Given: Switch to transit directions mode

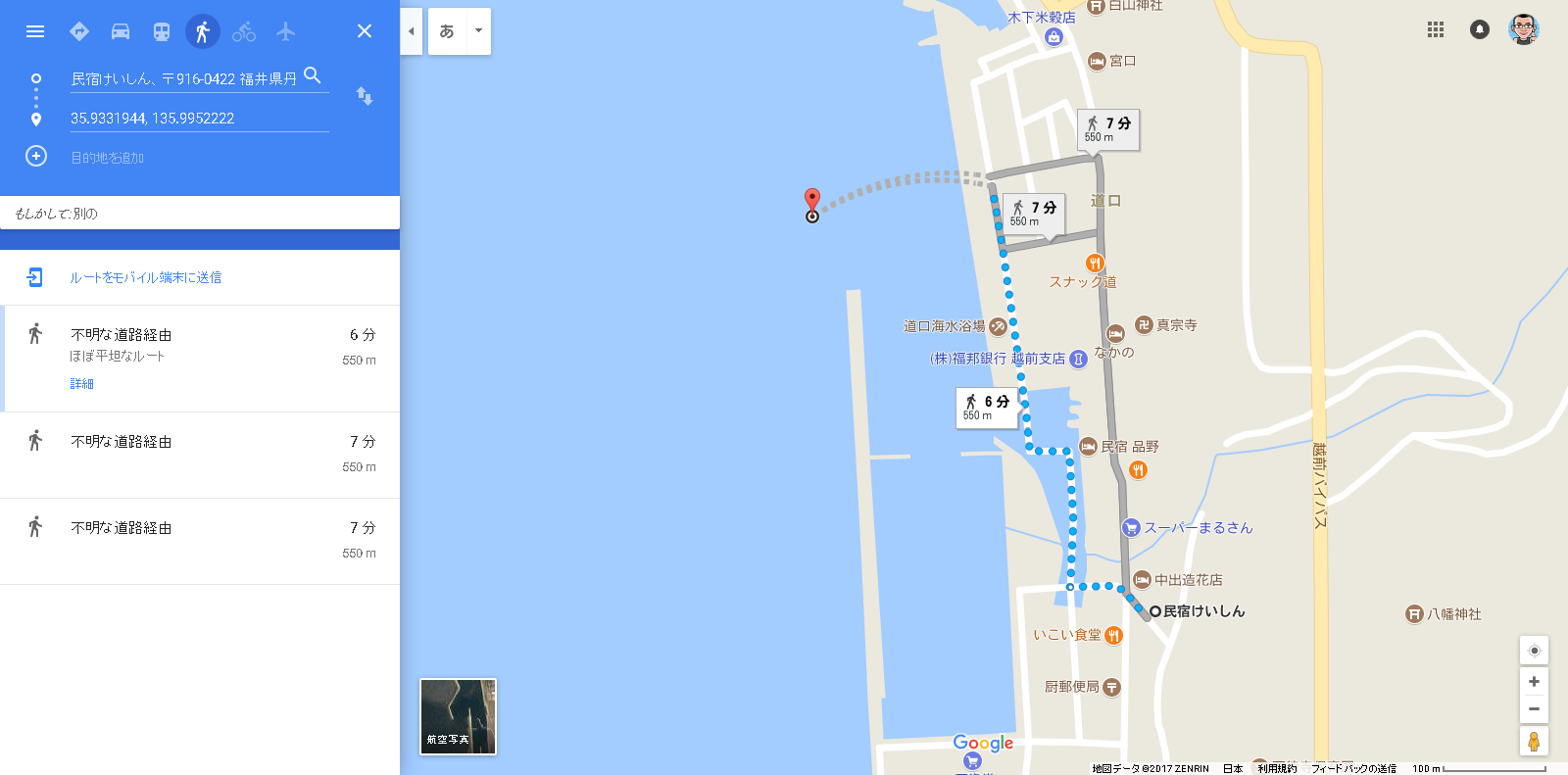Looking at the screenshot, I should [x=162, y=31].
